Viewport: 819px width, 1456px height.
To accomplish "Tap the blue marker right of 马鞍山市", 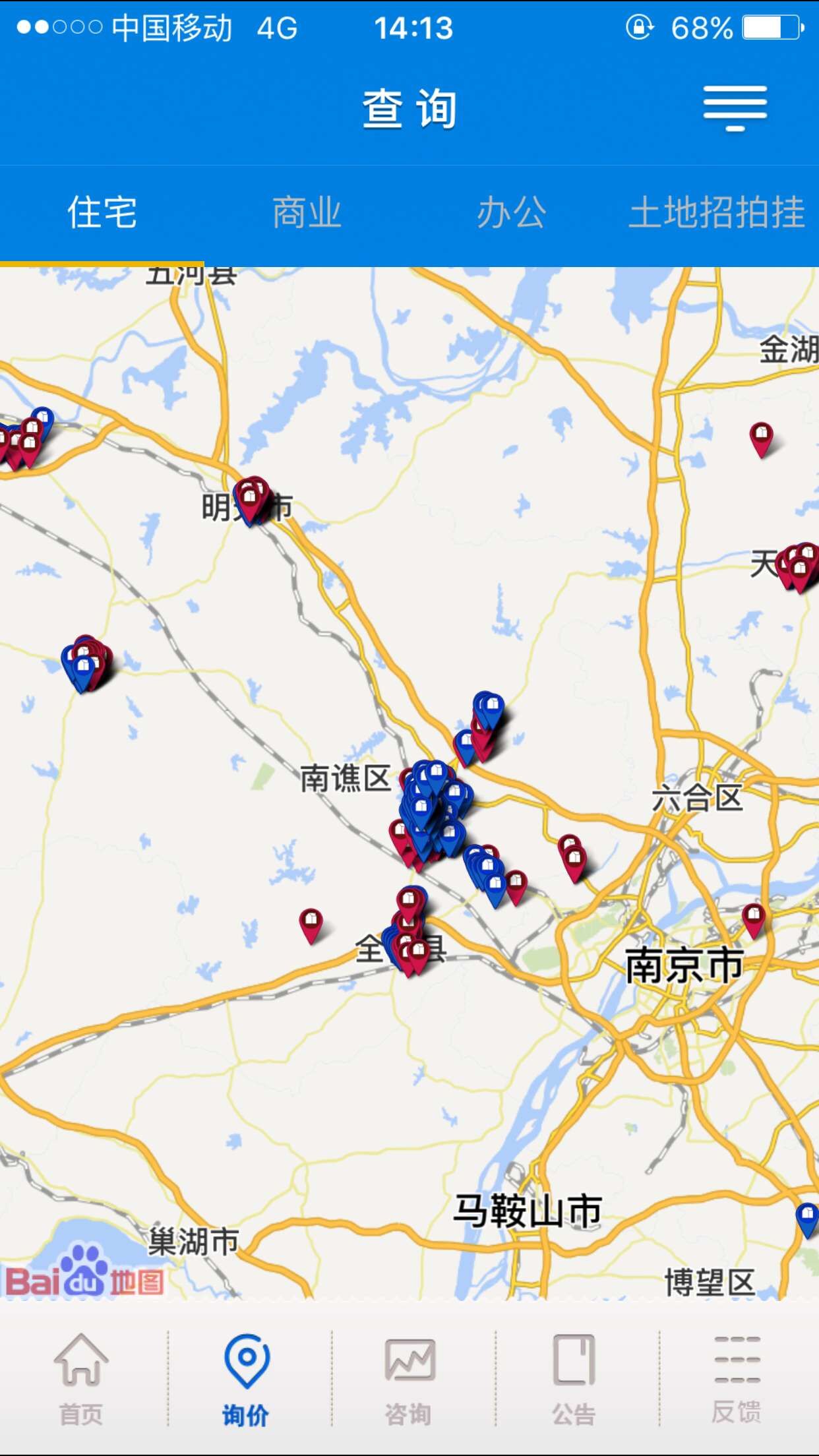I will pos(807,1217).
